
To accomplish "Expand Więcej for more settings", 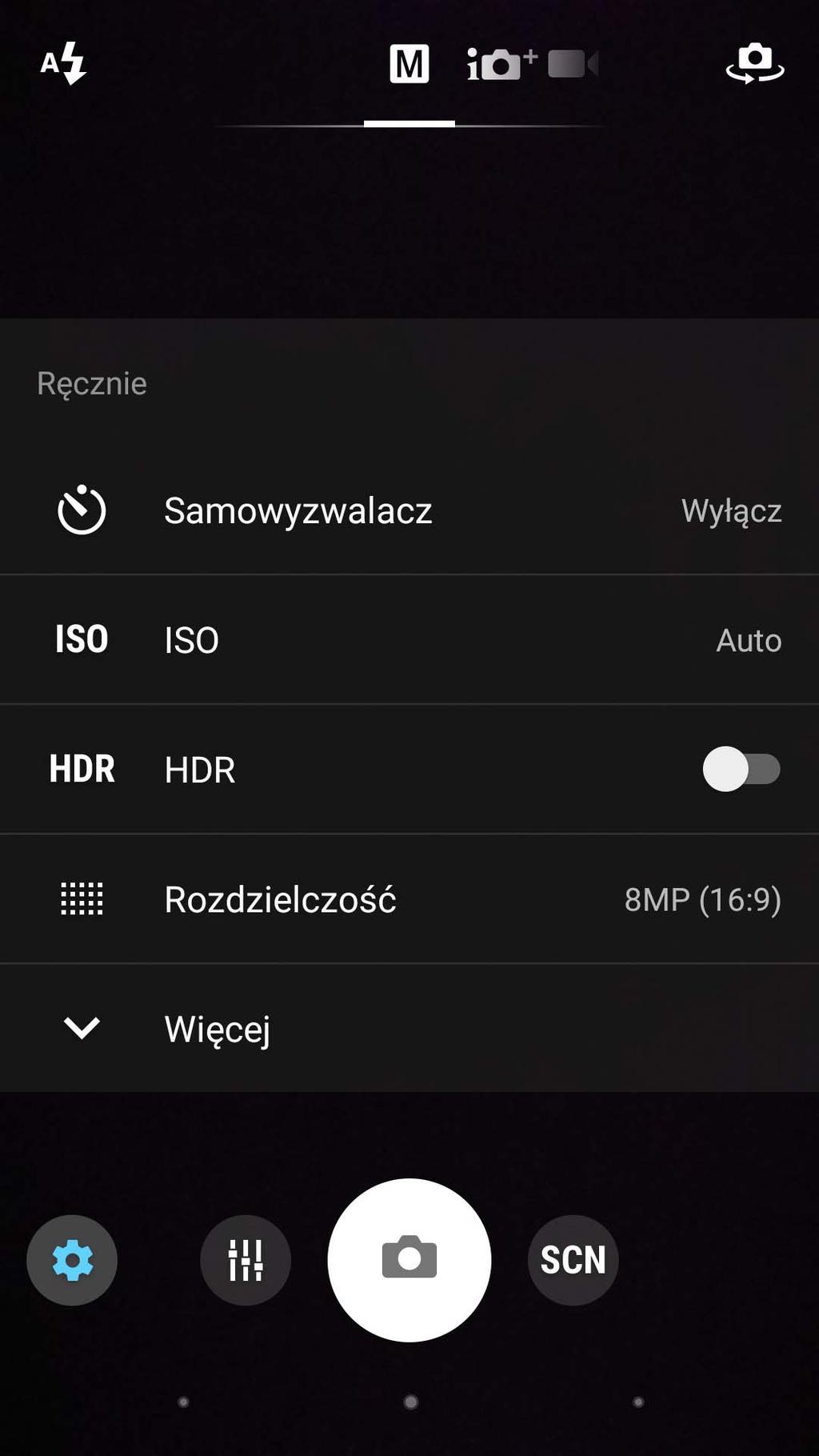I will (409, 1029).
